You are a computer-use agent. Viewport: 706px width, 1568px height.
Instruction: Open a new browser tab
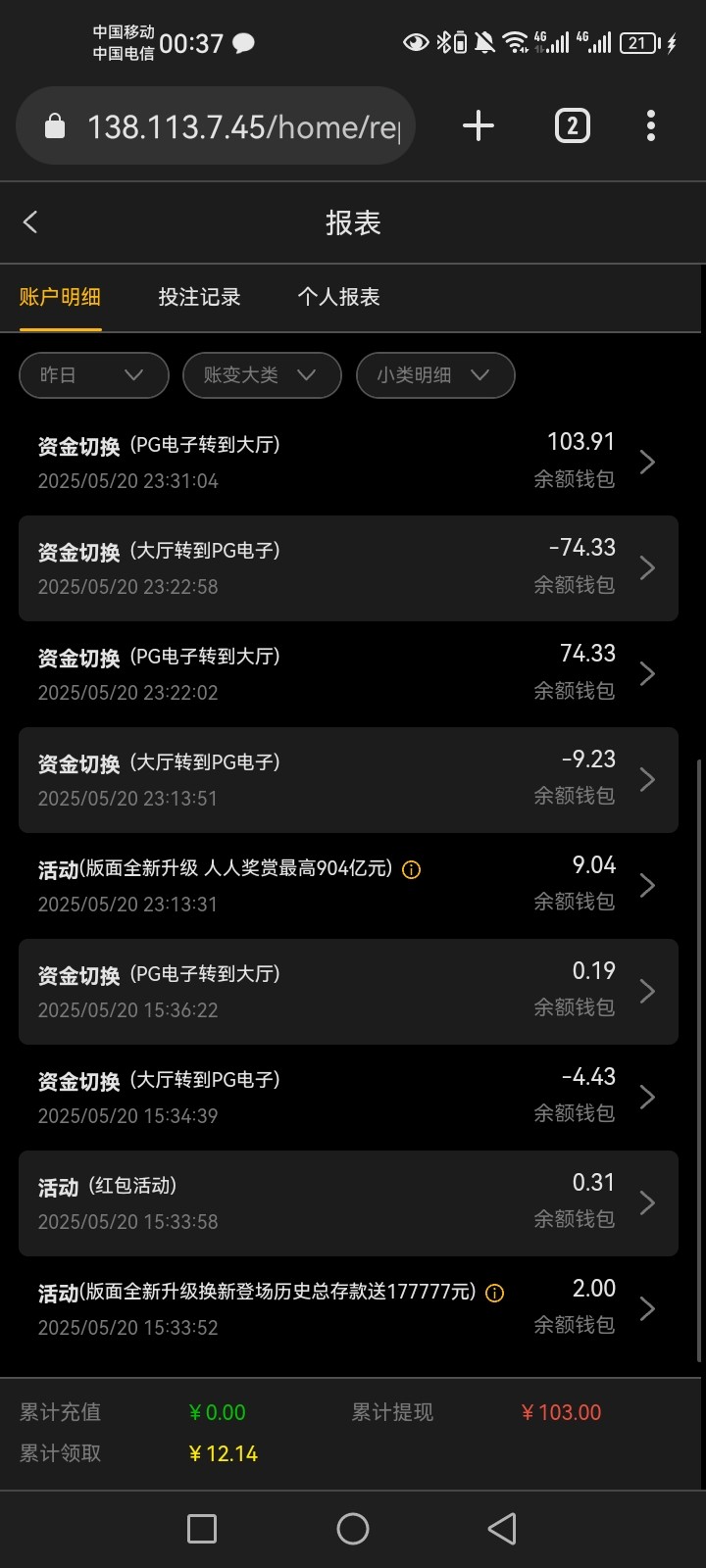point(478,126)
